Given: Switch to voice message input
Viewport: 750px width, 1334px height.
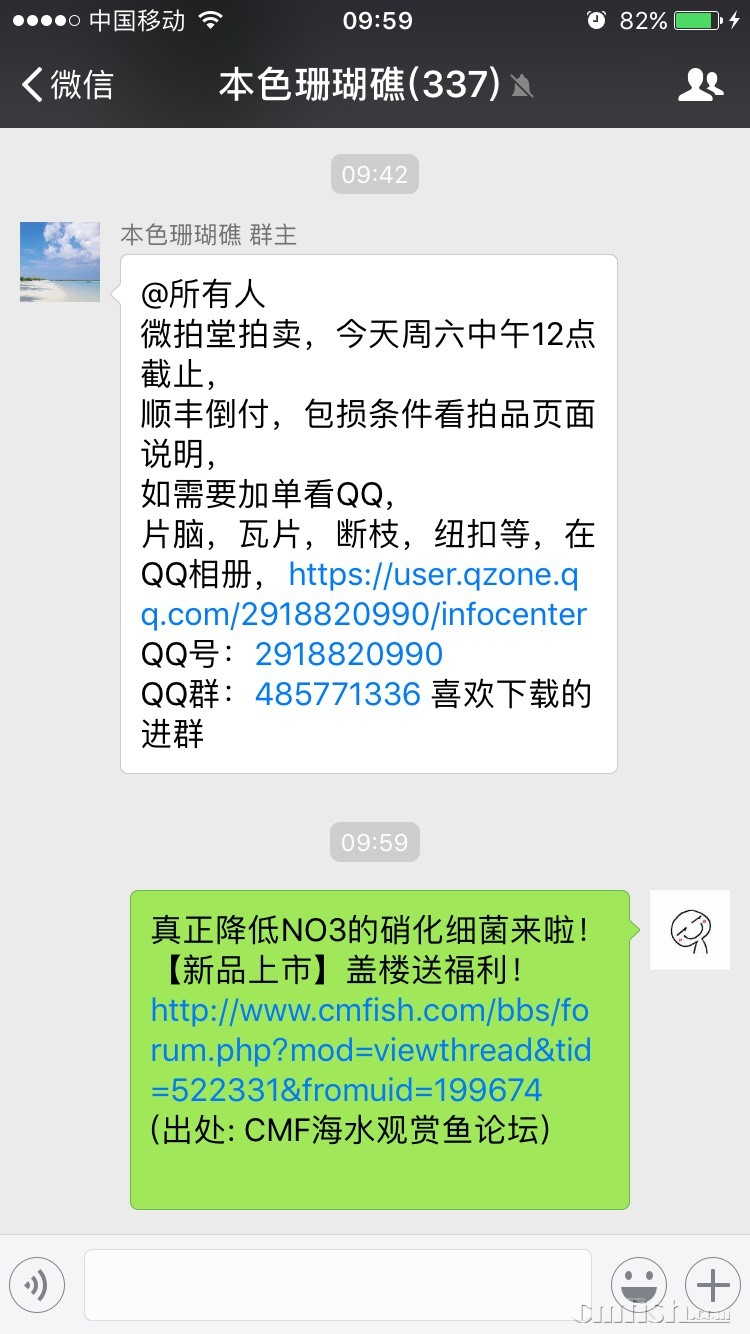Looking at the screenshot, I should 37,1284.
